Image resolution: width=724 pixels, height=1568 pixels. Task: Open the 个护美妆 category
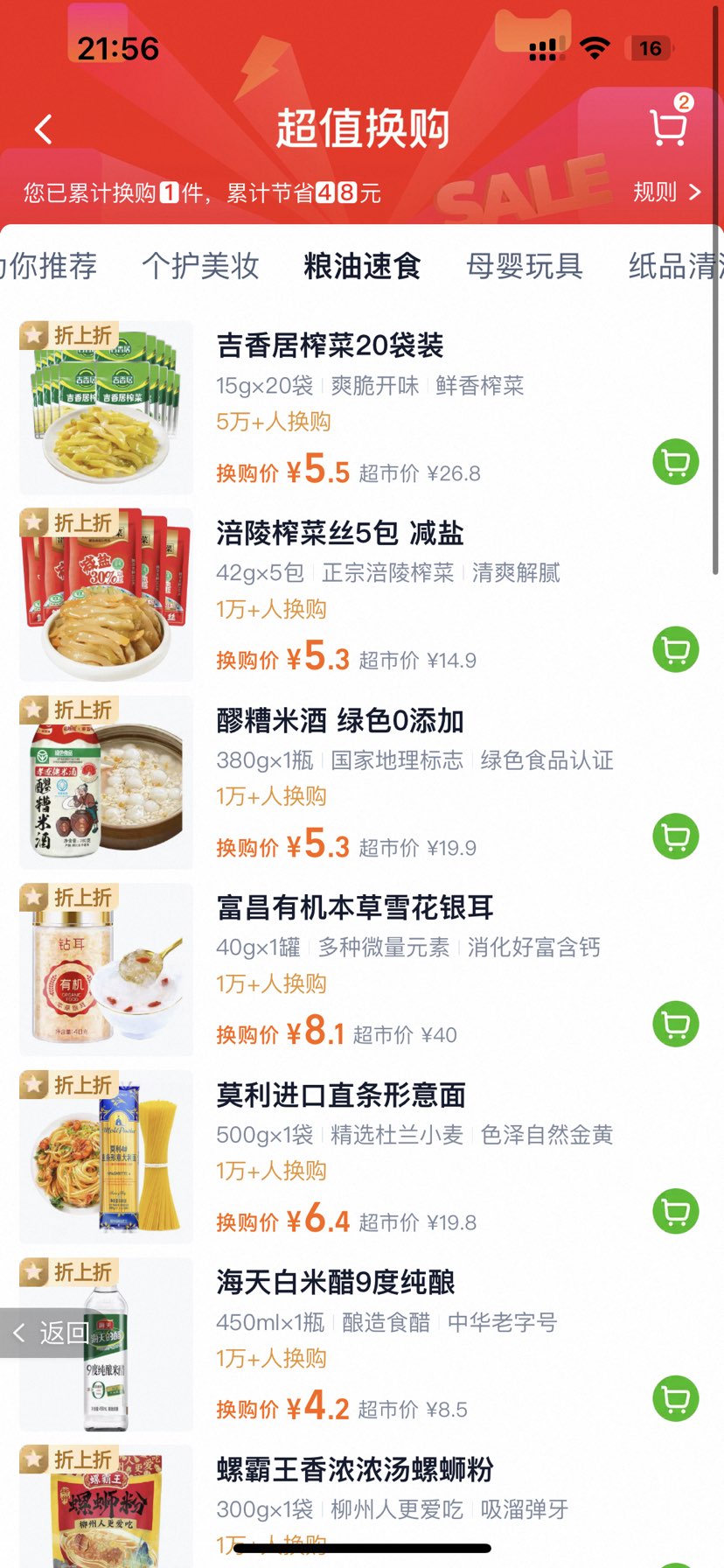pyautogui.click(x=201, y=267)
